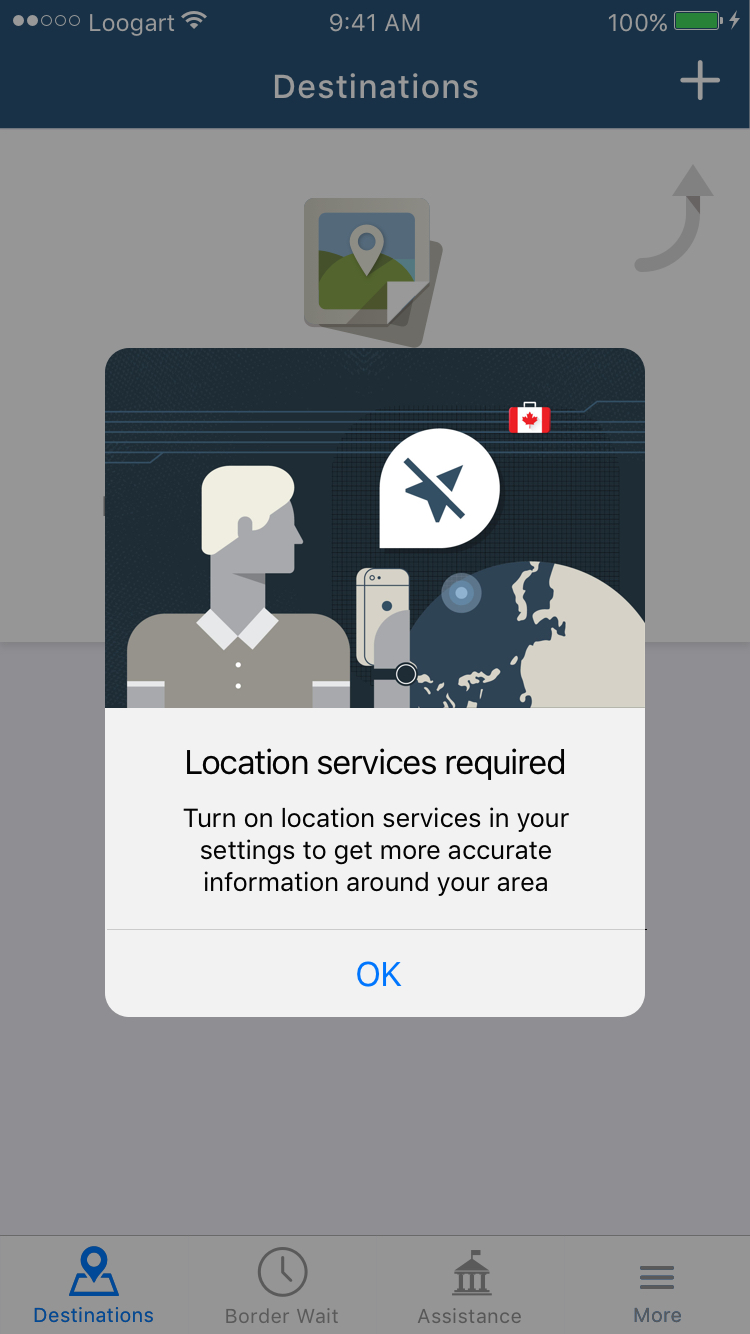Image resolution: width=750 pixels, height=1334 pixels.
Task: Select the Destinations tab
Action: pos(94,1285)
